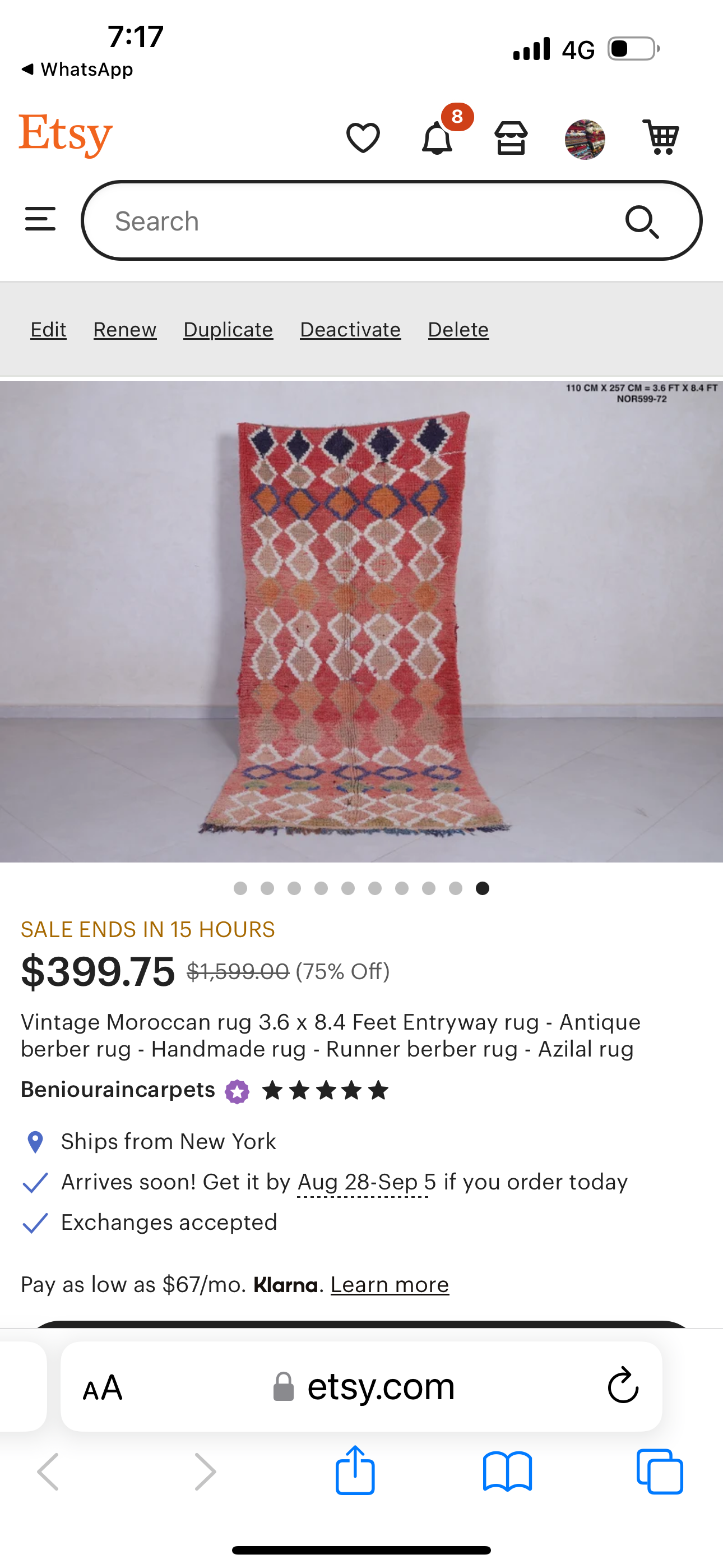Open Safari tabs overview
Screen dimensions: 723x1568
660,1470
